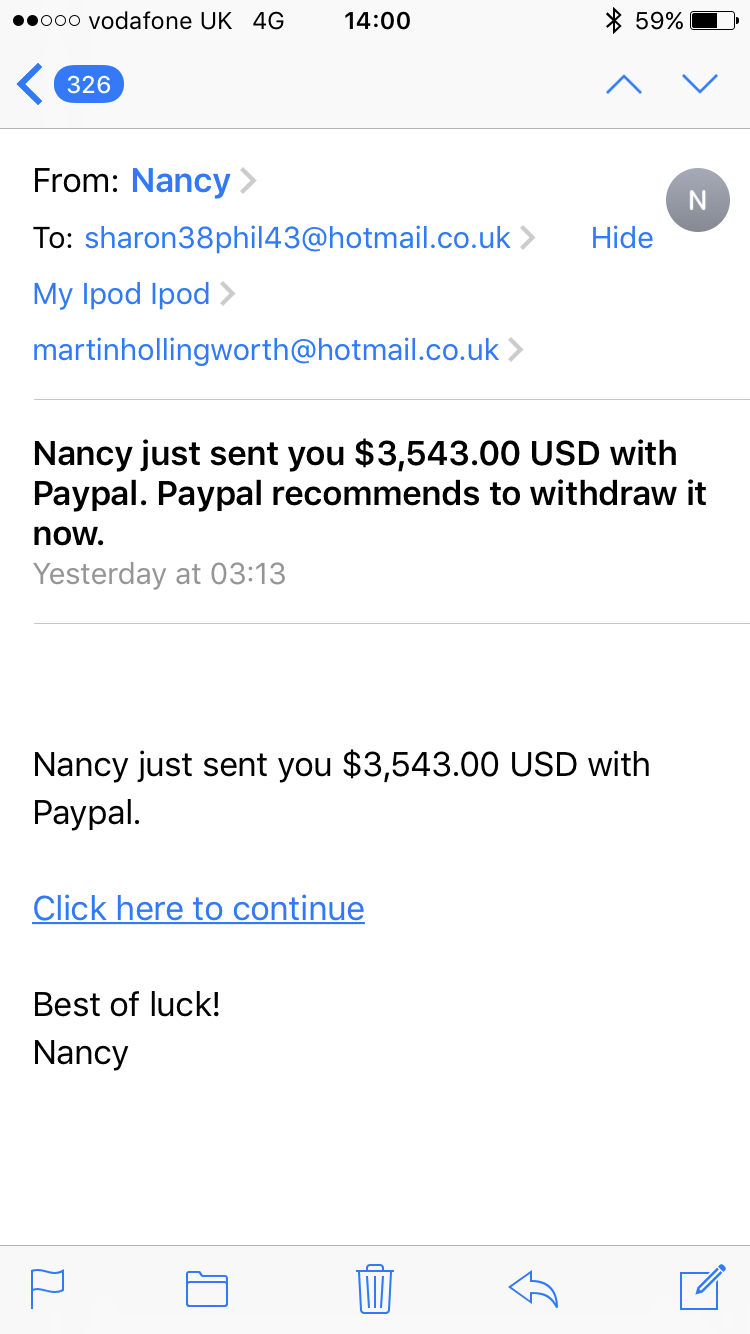Tap the N sender avatar
The width and height of the screenshot is (750, 1334).
pos(697,200)
